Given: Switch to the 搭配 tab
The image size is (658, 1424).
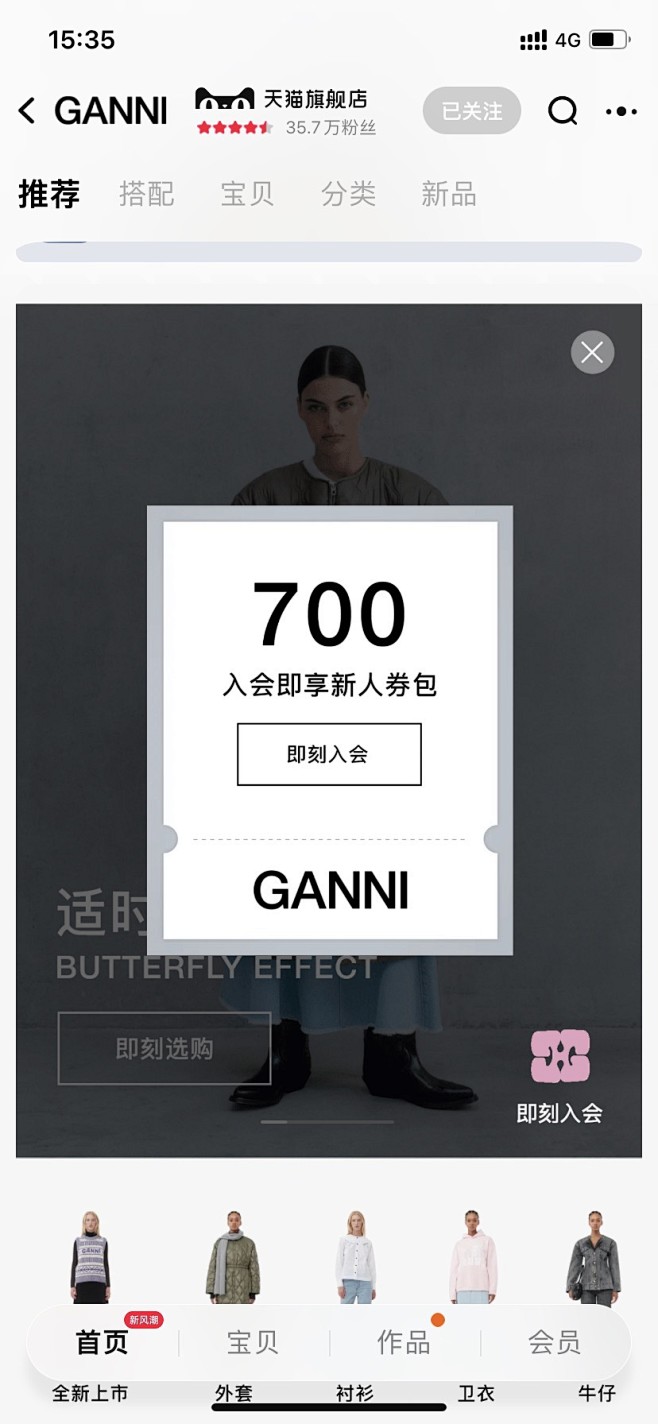Looking at the screenshot, I should (x=146, y=193).
